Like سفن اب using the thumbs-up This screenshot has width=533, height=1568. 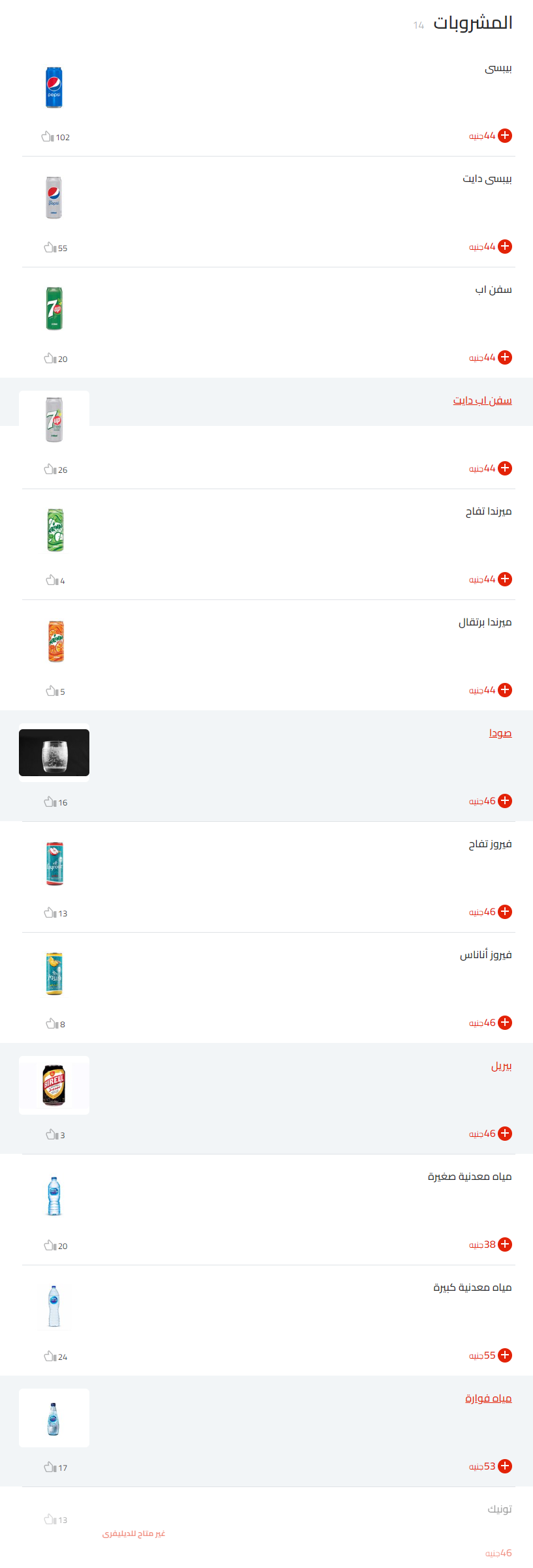click(x=50, y=359)
